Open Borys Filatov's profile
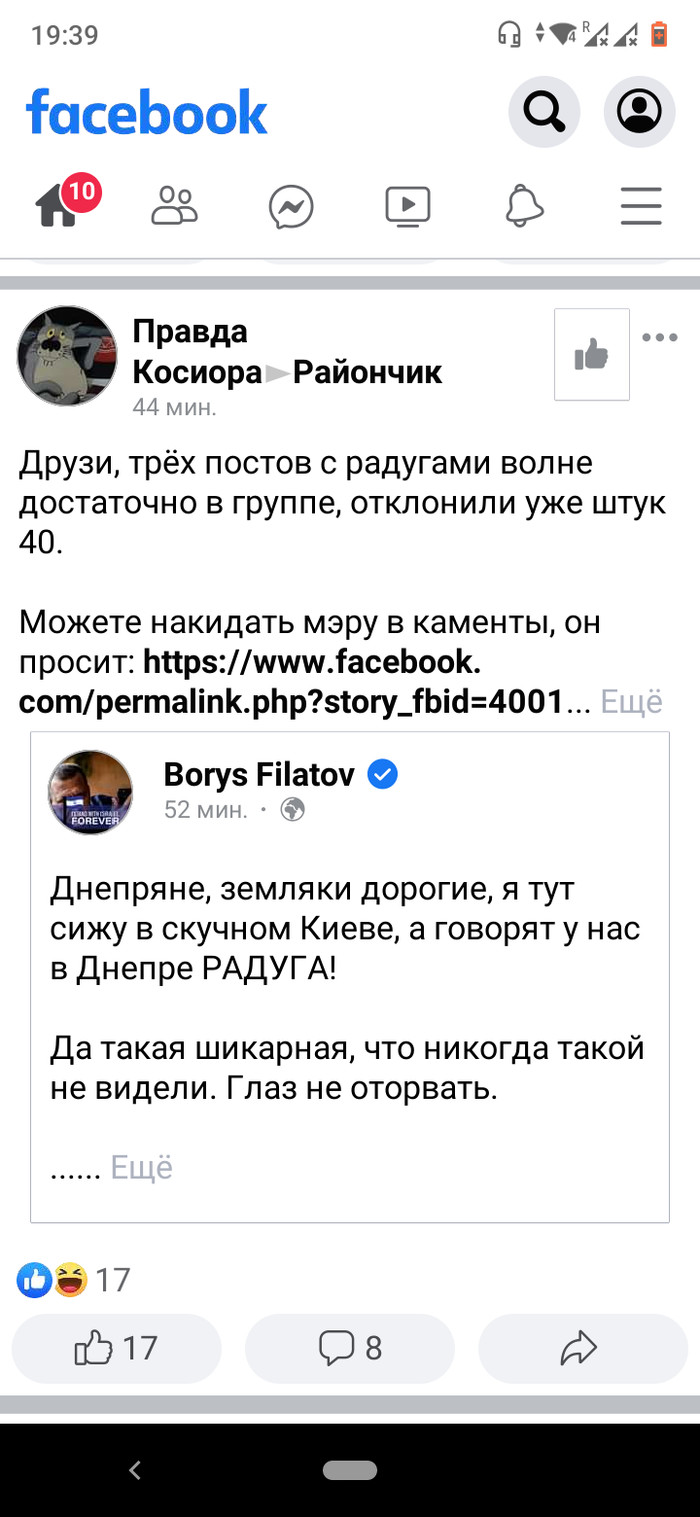The width and height of the screenshot is (700, 1517). pos(258,774)
